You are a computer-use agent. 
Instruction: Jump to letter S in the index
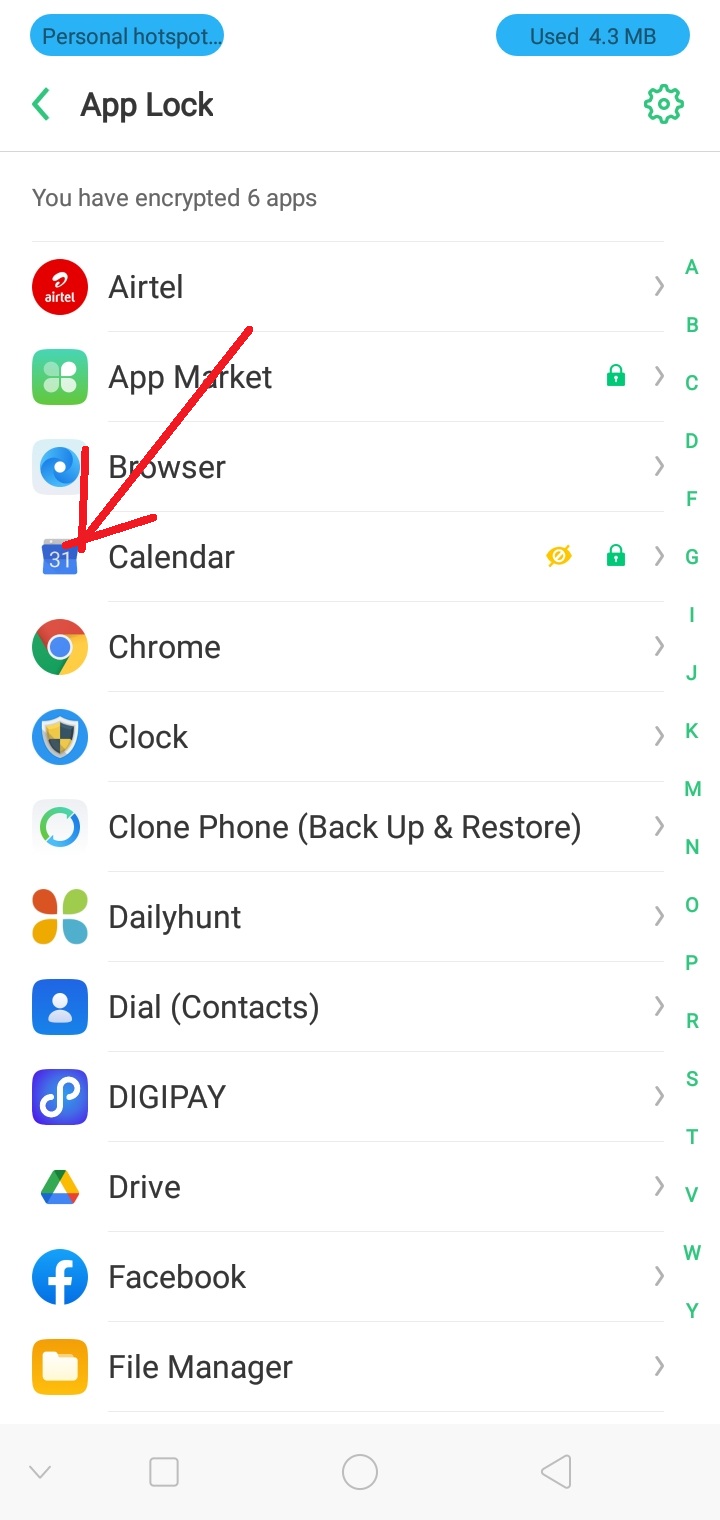pyautogui.click(x=691, y=1078)
